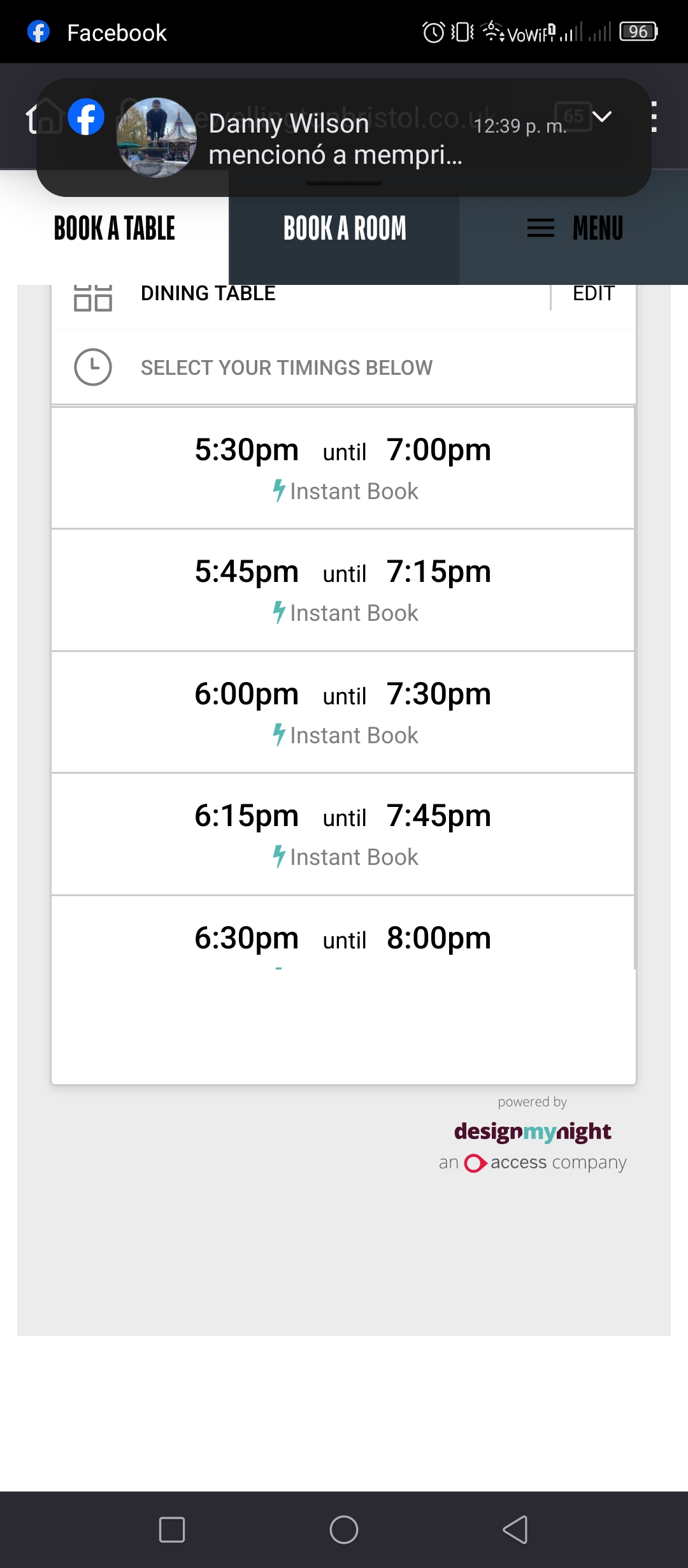688x1568 pixels.
Task: Switch to Book a Room
Action: coord(344,229)
